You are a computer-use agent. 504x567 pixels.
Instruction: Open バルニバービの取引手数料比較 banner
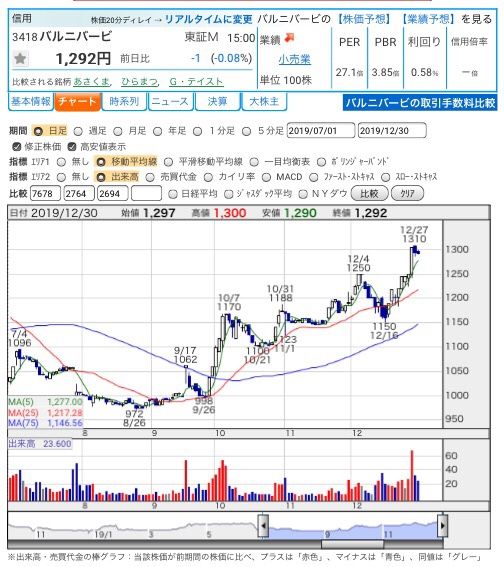420,103
